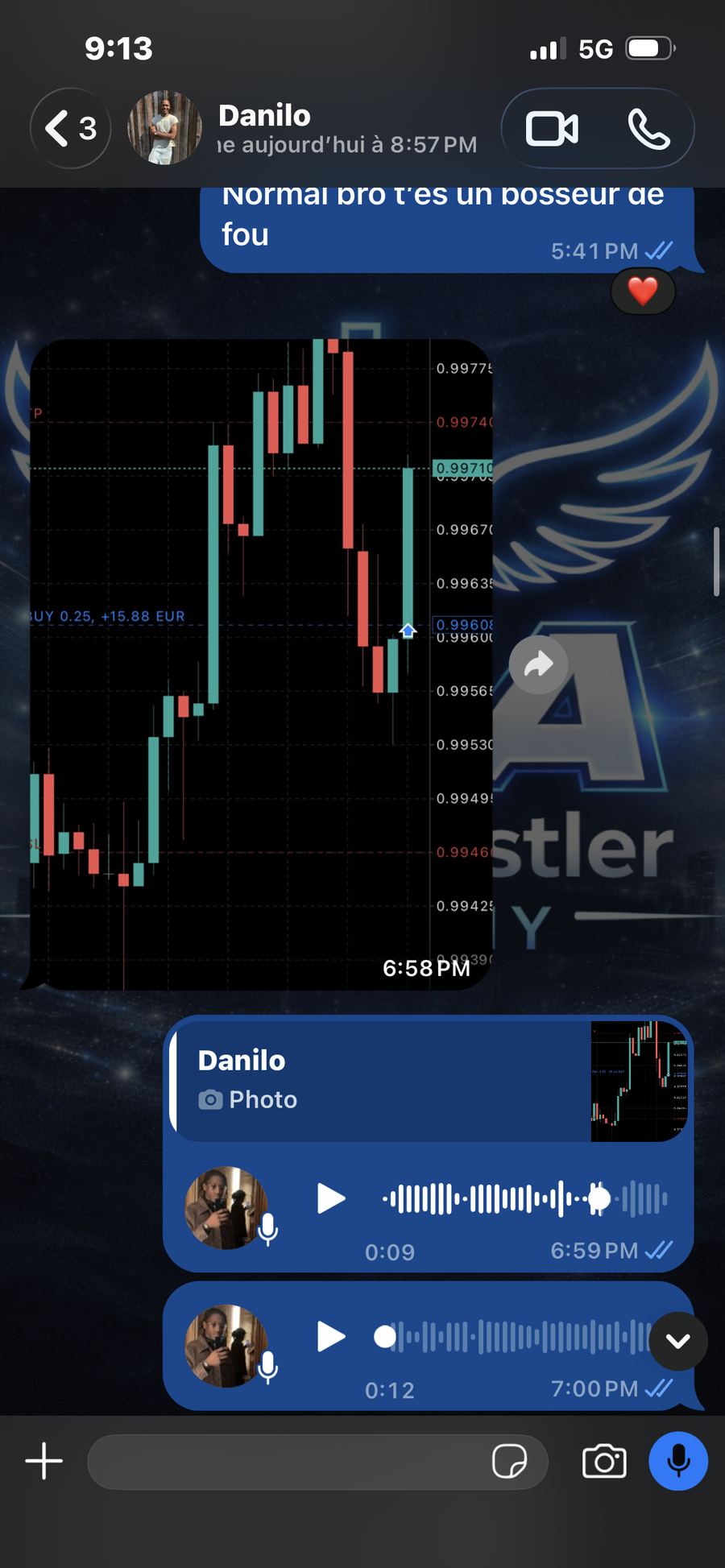Open Danilo's contact info

pyautogui.click(x=264, y=128)
